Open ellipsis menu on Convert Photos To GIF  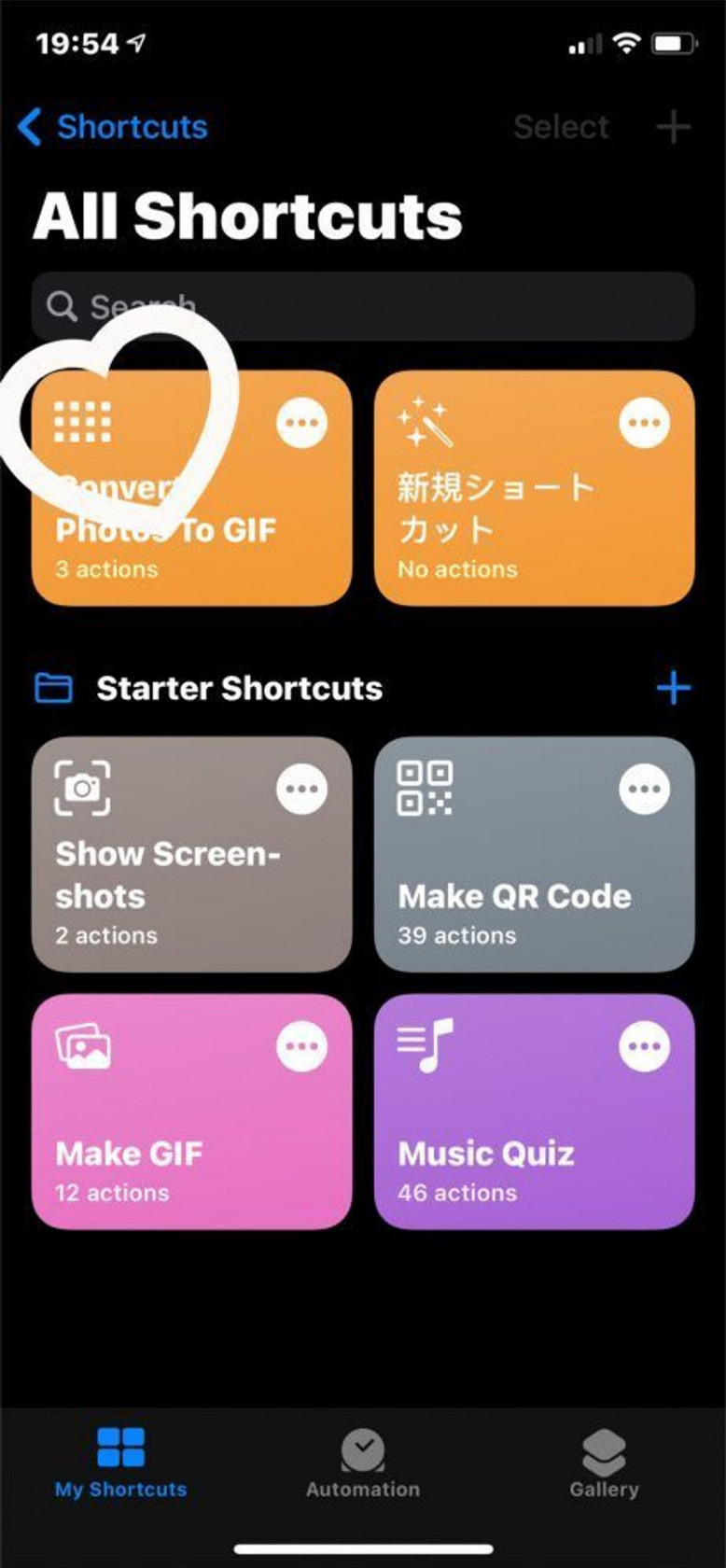point(300,421)
